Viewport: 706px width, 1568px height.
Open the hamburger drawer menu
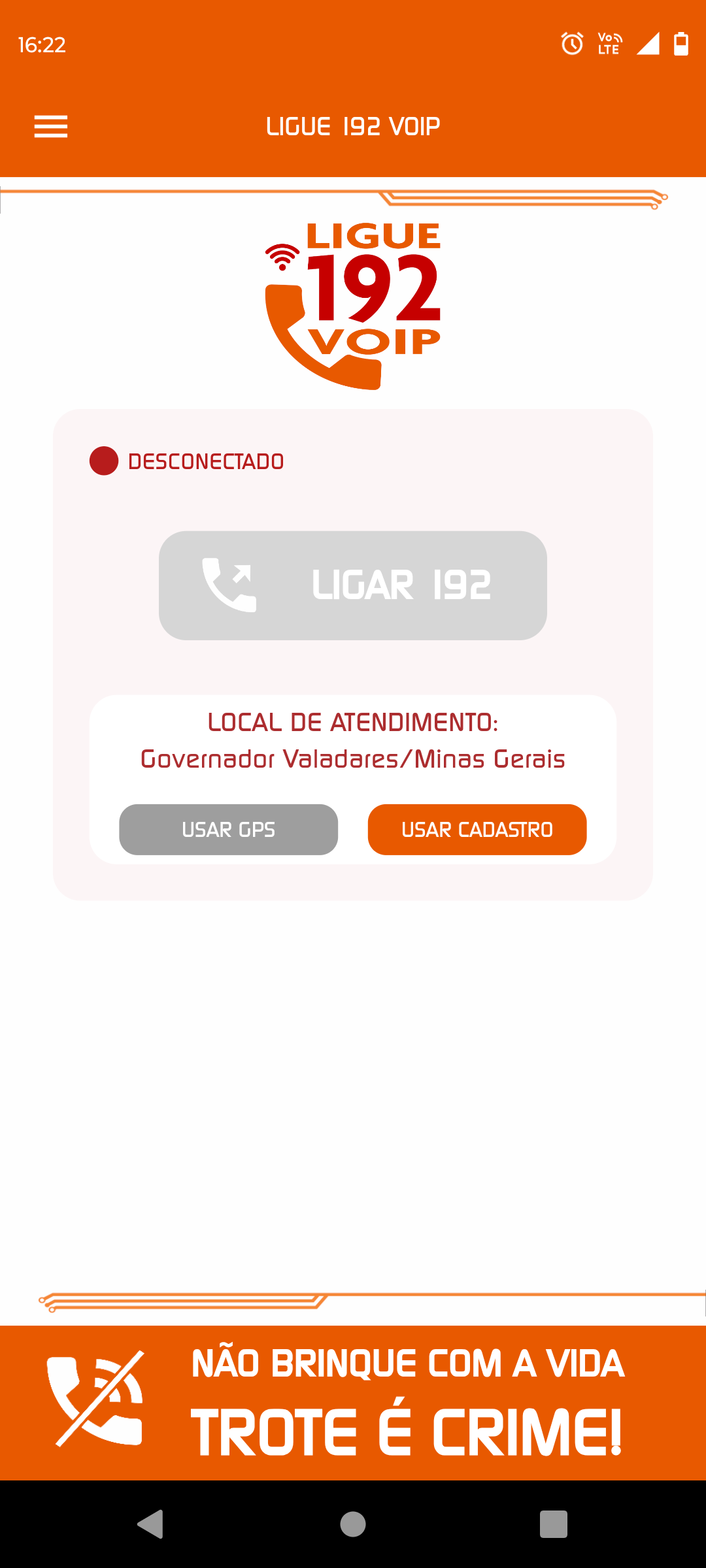(x=51, y=127)
